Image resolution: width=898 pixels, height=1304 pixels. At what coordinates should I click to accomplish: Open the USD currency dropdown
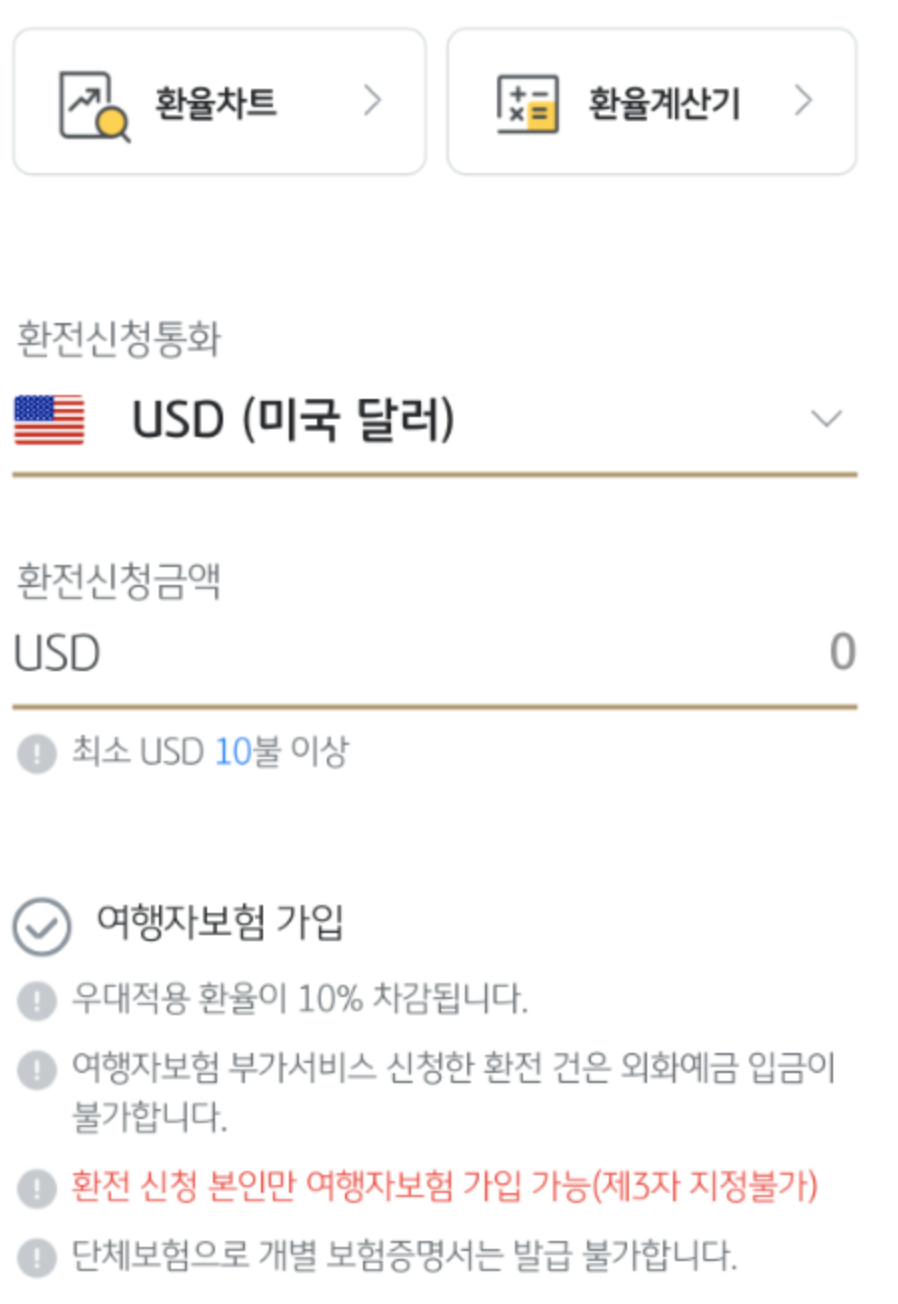826,417
